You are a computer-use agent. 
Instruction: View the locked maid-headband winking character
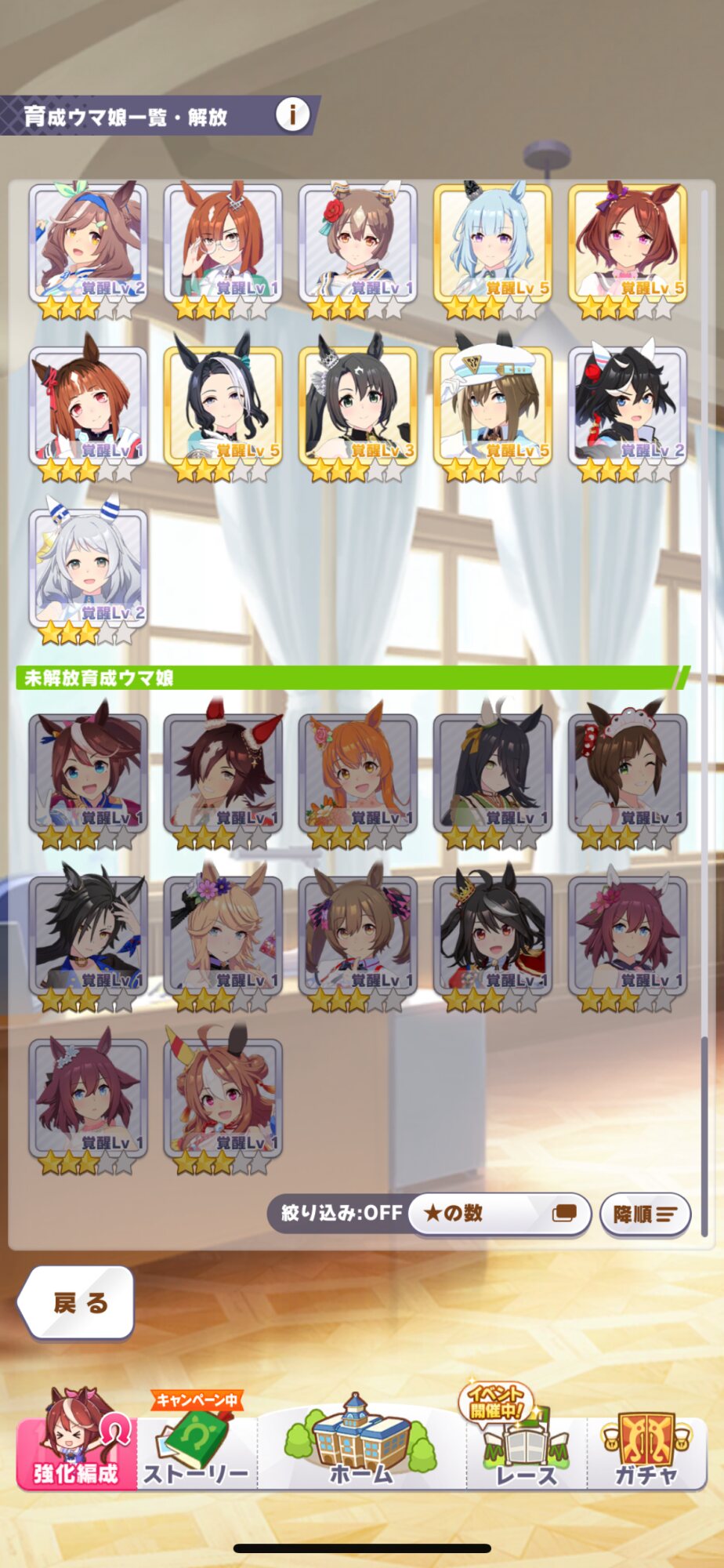pos(628,776)
